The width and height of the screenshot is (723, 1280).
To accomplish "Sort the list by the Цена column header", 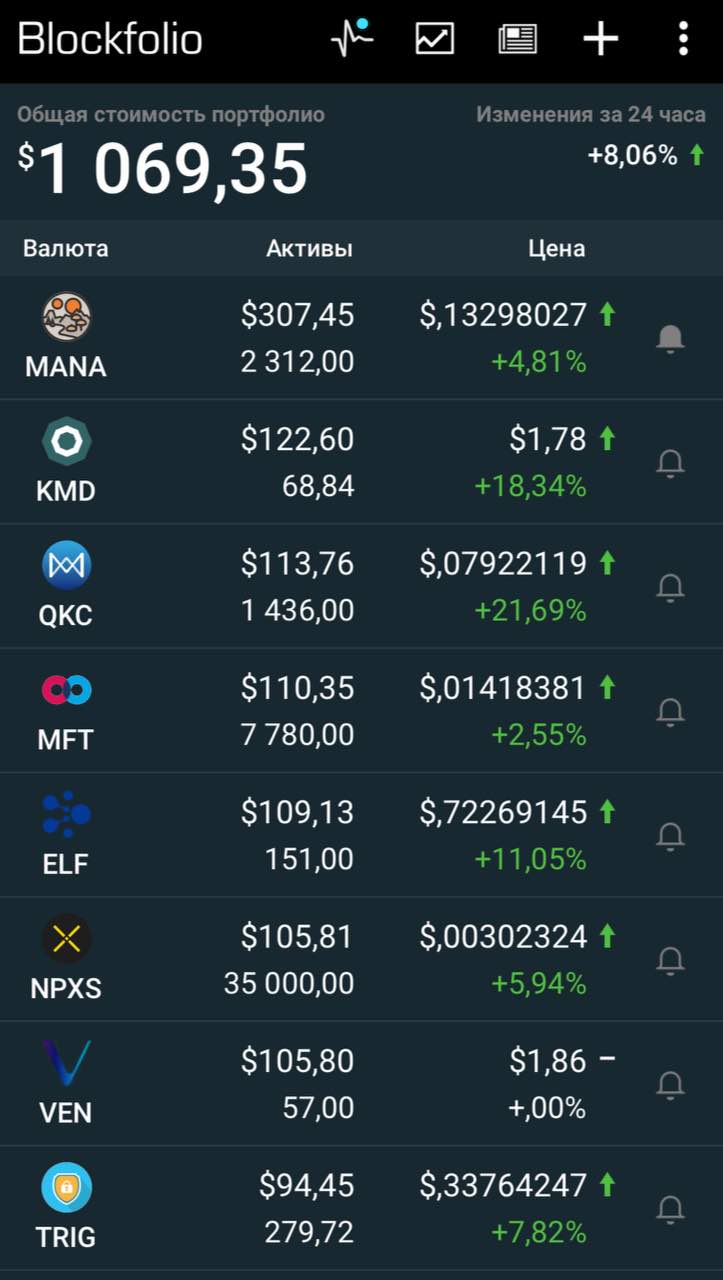I will [557, 248].
